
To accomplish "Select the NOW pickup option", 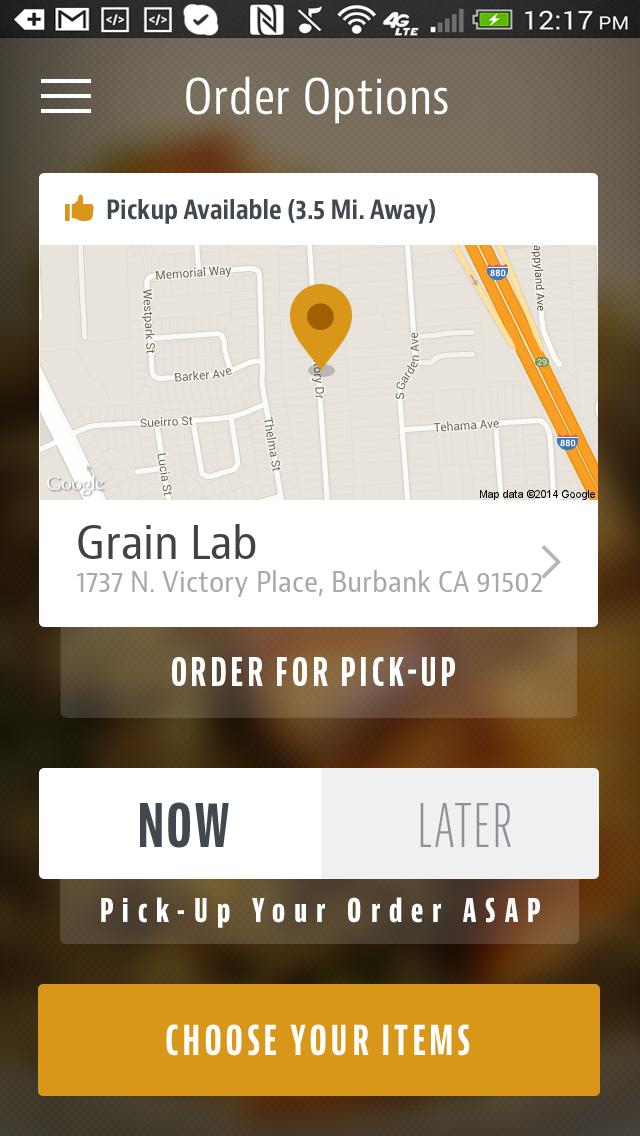I will (181, 824).
